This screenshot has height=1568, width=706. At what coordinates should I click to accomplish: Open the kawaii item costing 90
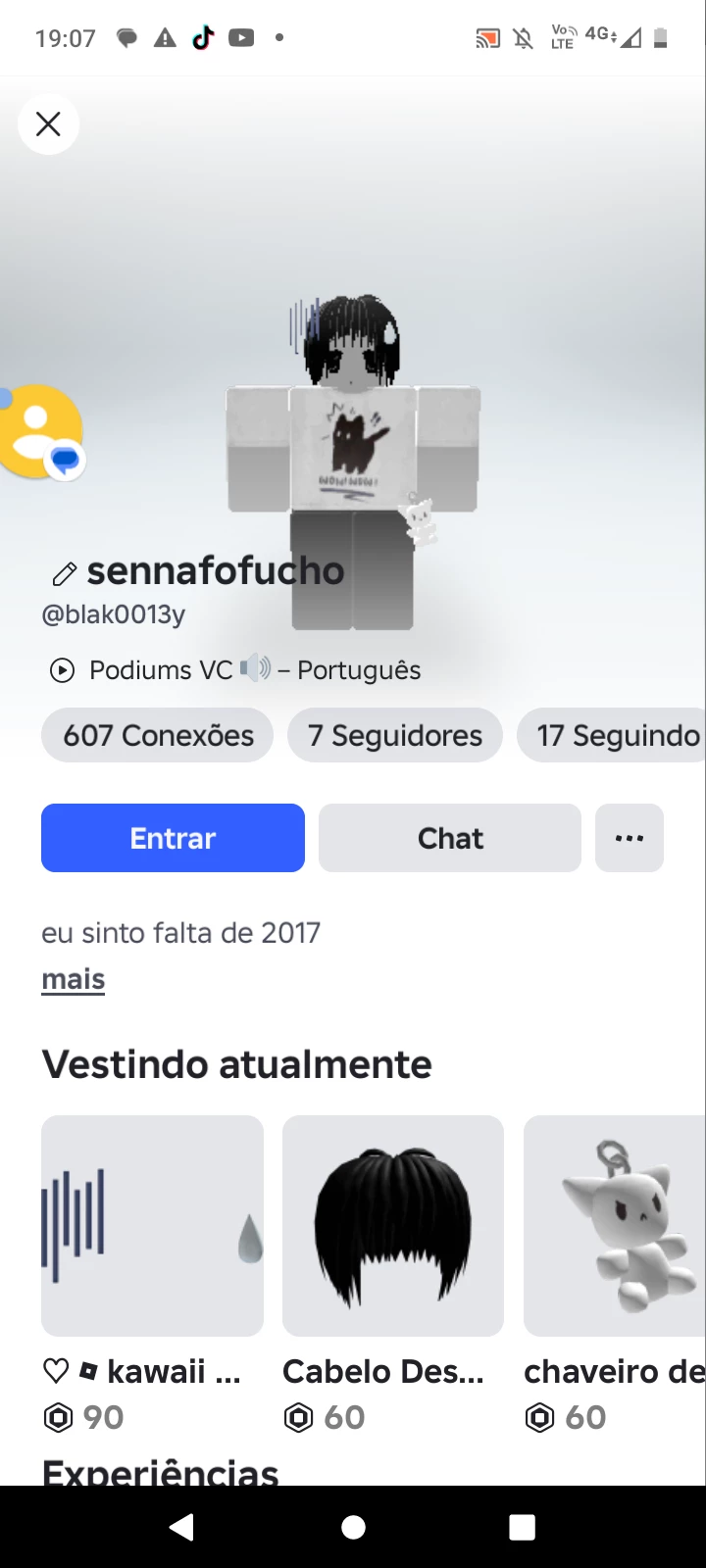[x=152, y=1226]
